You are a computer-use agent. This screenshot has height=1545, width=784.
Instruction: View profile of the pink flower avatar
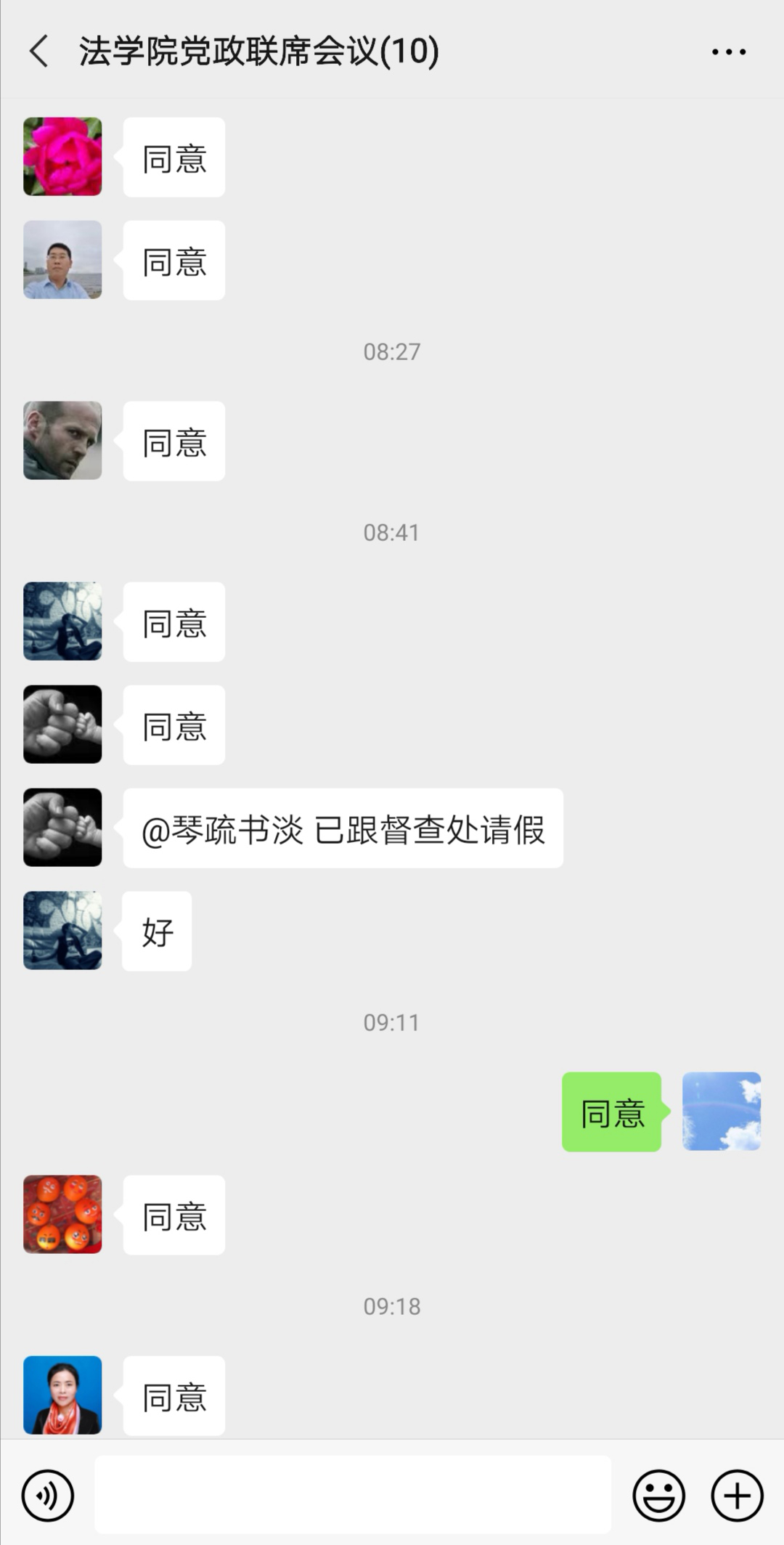pyautogui.click(x=62, y=157)
